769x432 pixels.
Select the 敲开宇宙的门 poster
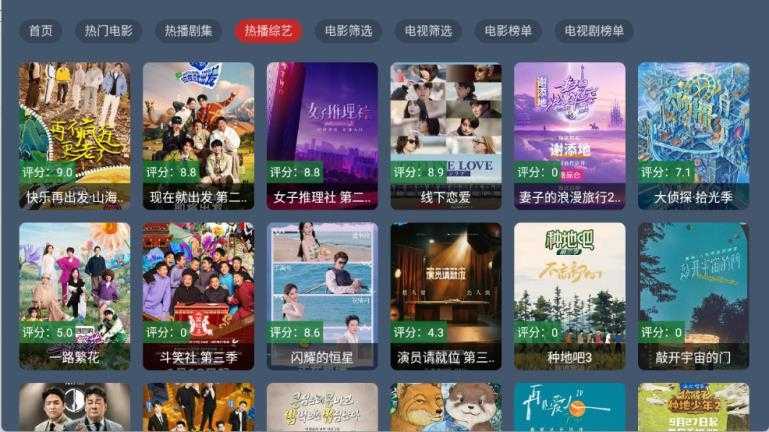pos(693,295)
